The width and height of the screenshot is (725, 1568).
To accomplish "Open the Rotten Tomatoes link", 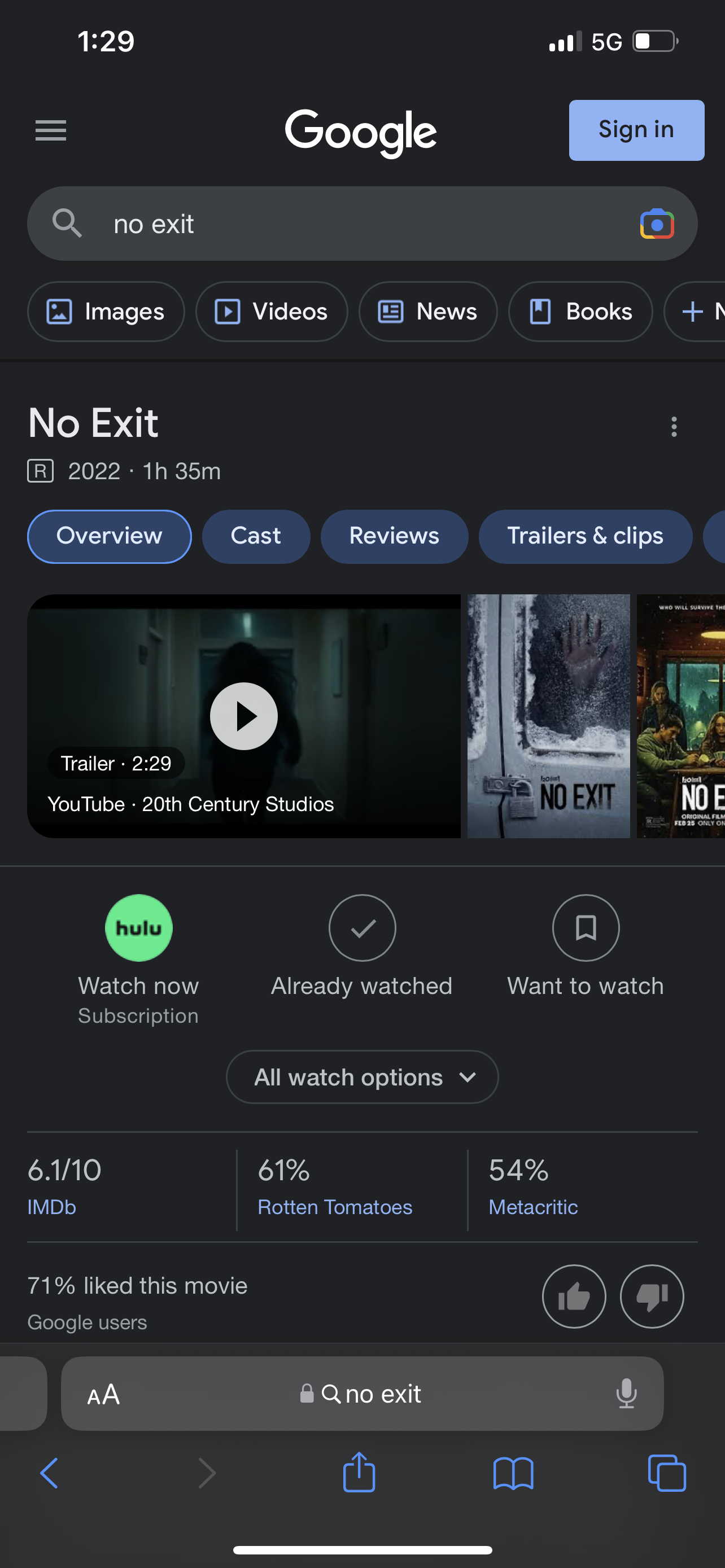I will point(335,1206).
